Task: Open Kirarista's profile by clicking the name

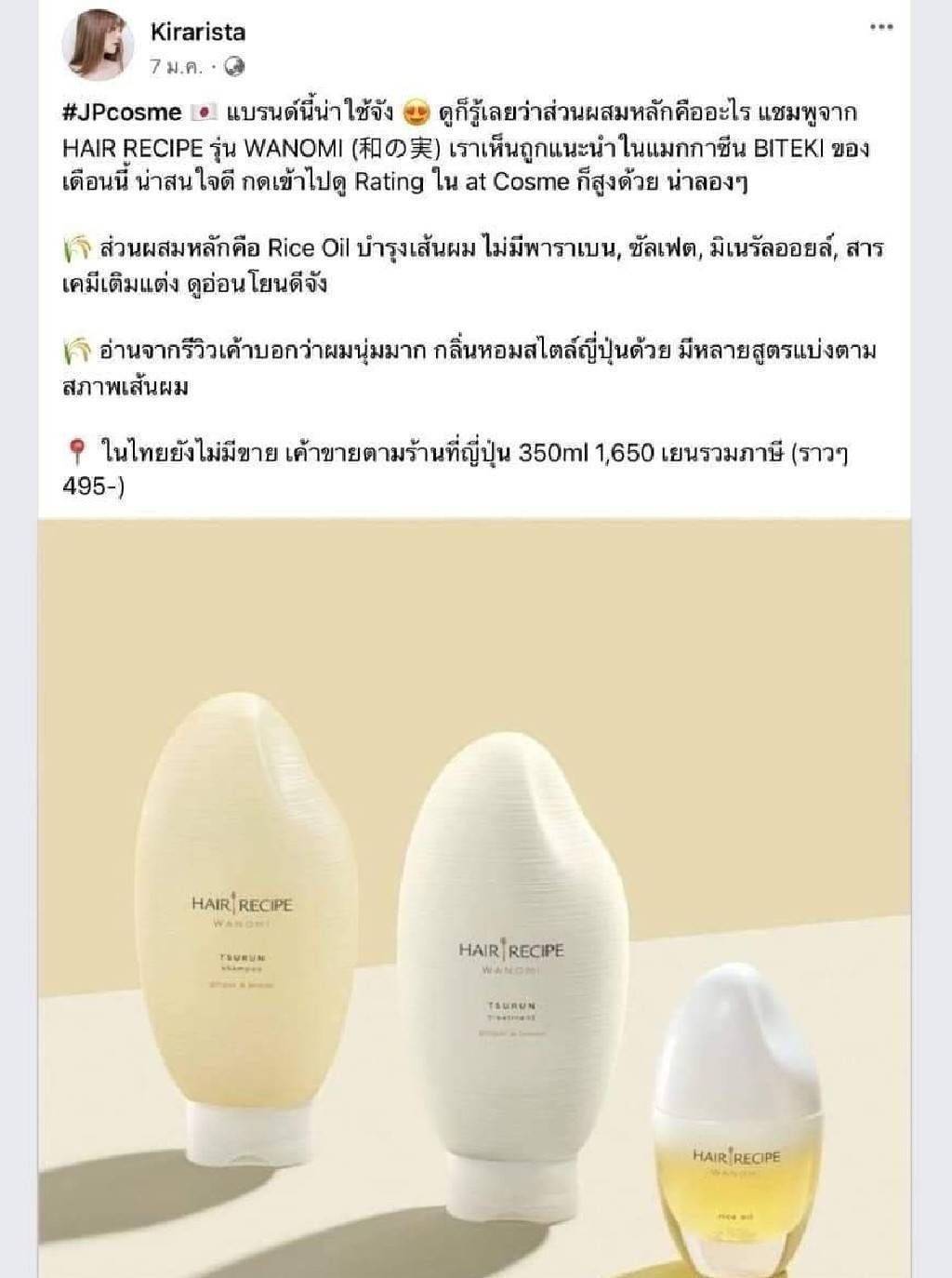Action: coord(197,31)
